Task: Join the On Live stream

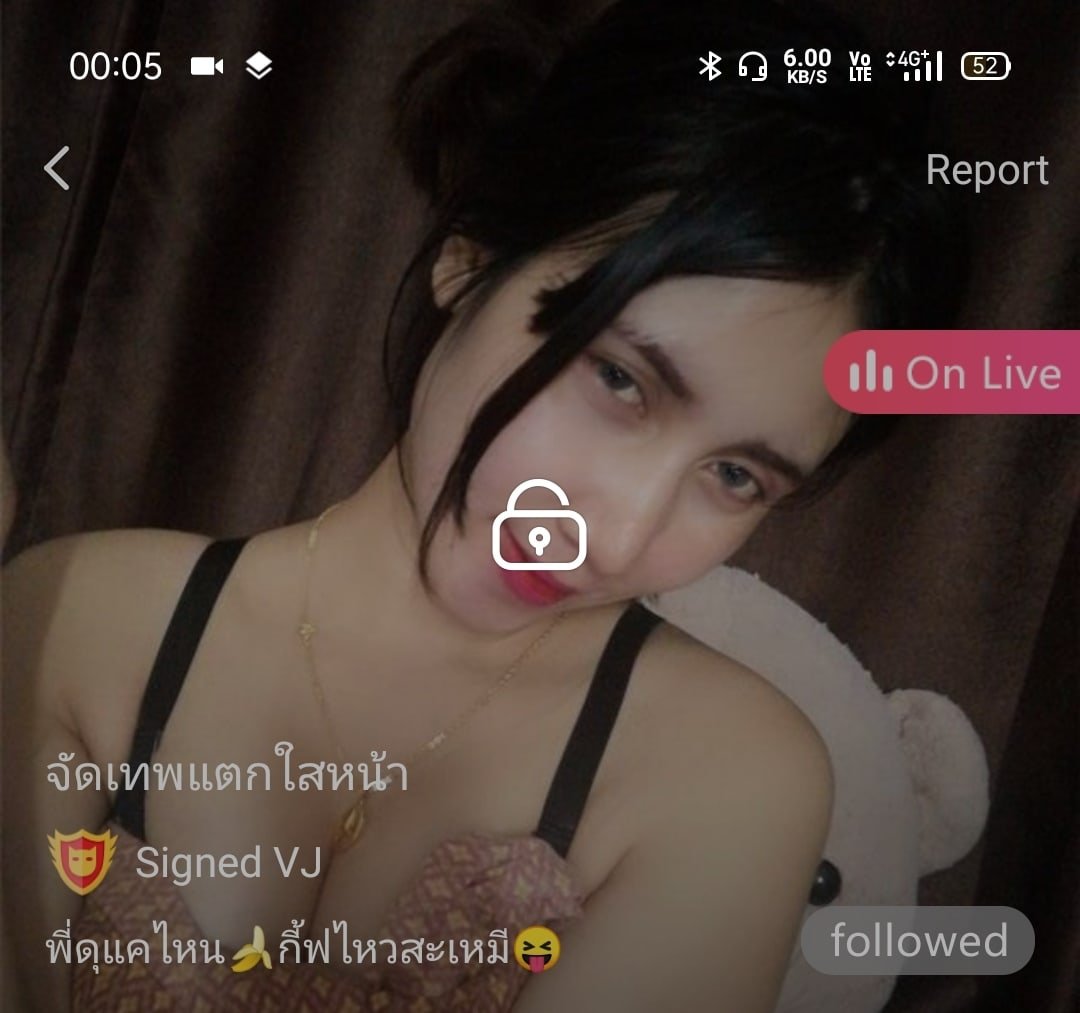Action: point(952,373)
